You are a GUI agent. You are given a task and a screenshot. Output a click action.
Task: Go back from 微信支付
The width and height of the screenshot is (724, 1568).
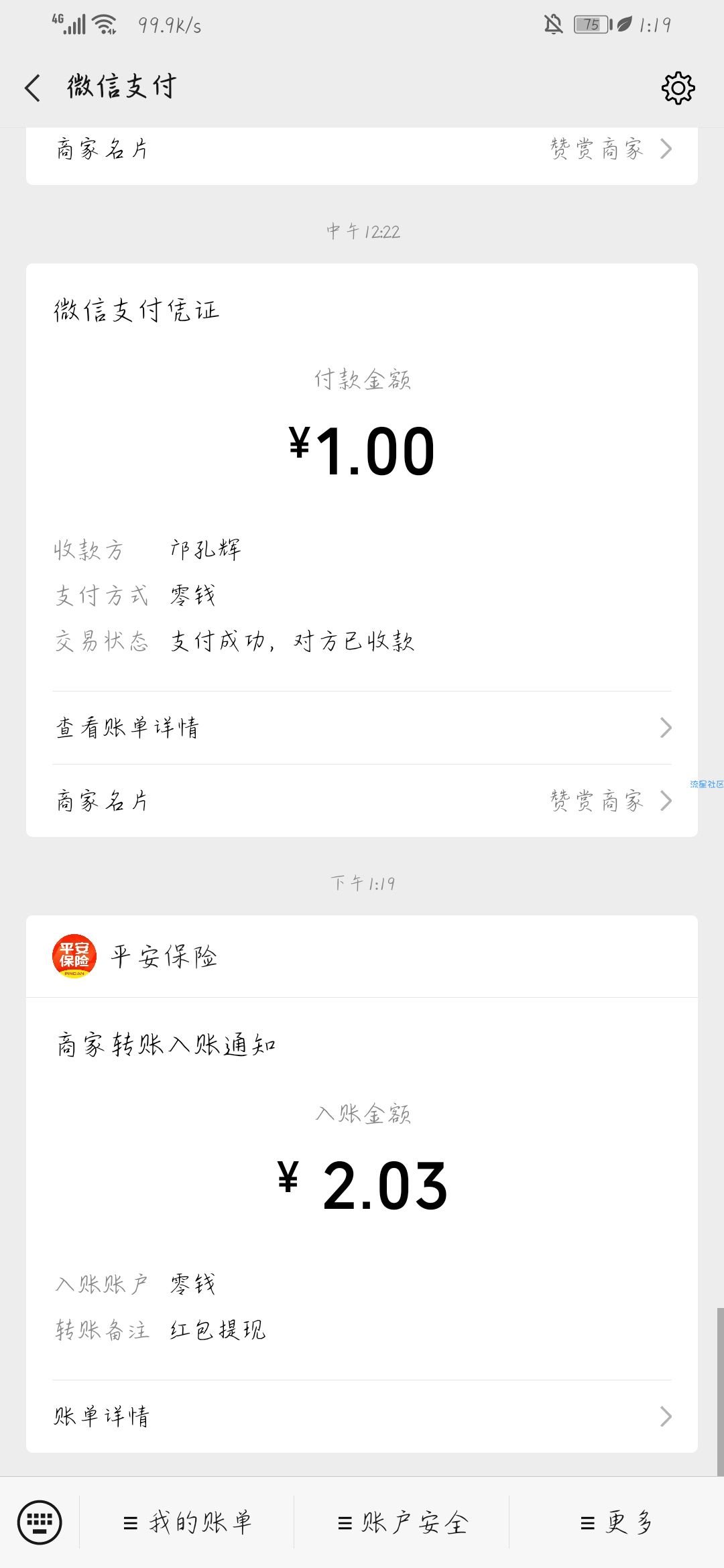pyautogui.click(x=32, y=88)
